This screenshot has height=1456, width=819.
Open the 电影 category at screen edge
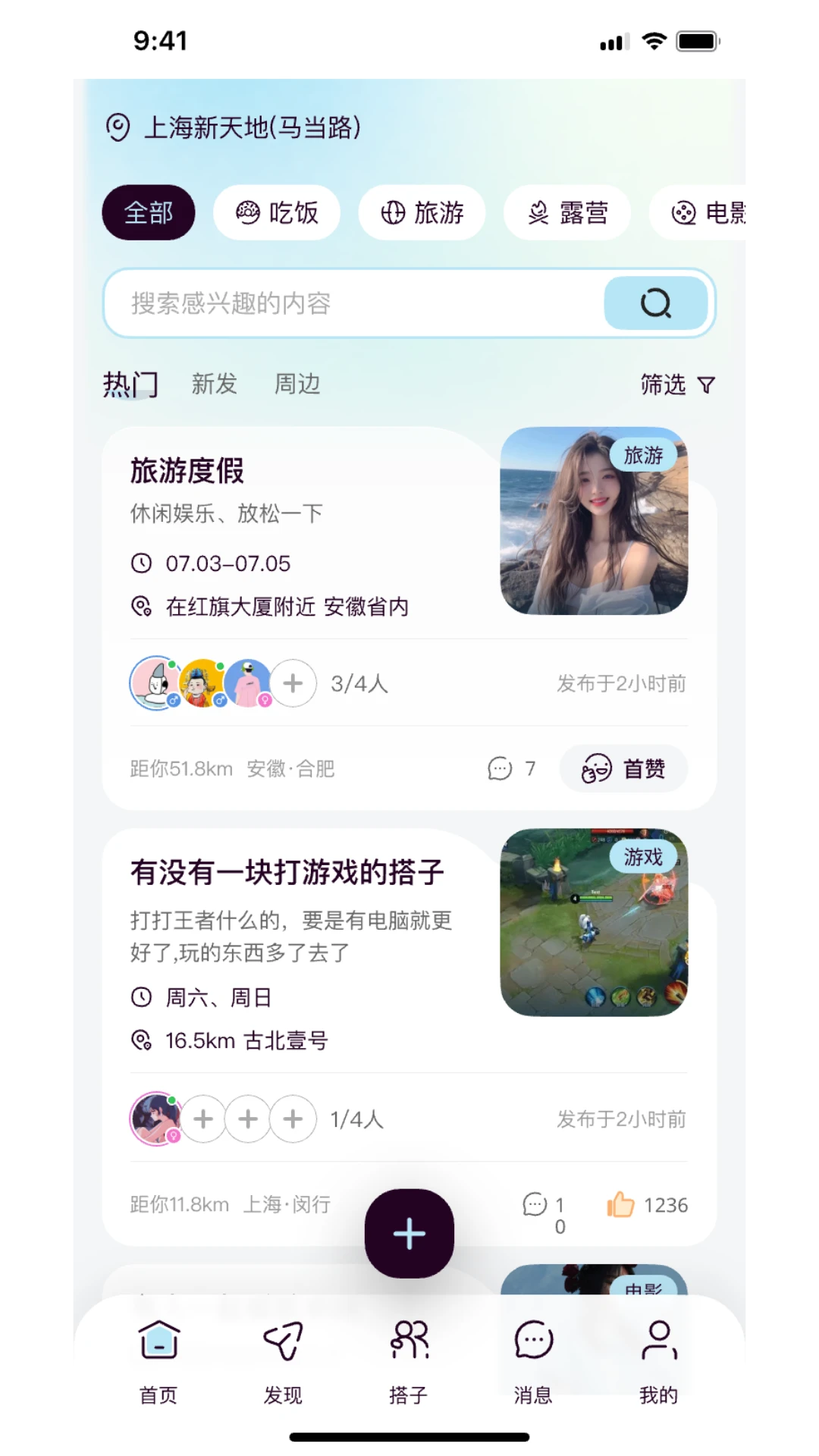click(x=705, y=213)
